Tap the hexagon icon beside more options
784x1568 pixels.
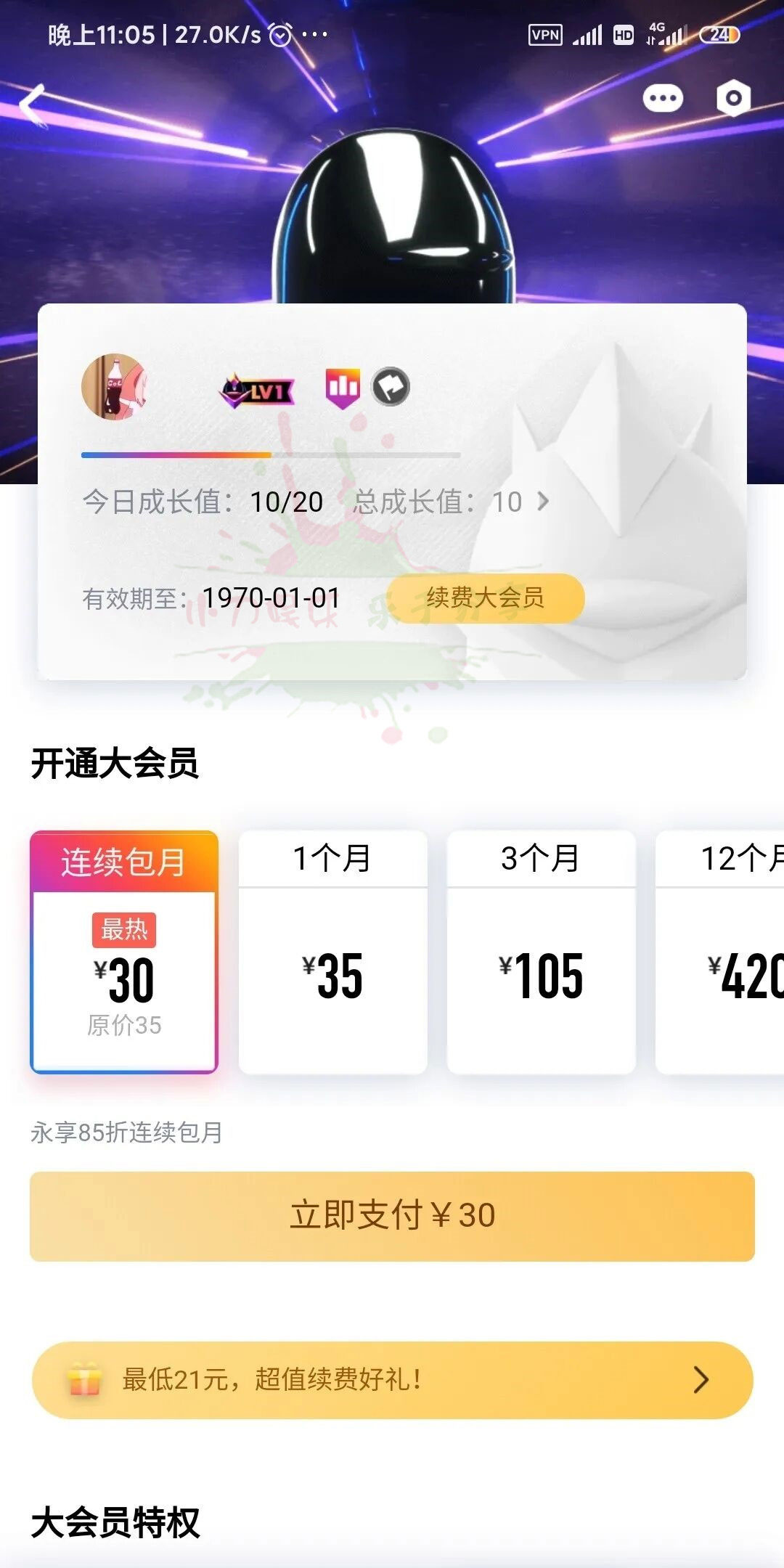pos(733,99)
